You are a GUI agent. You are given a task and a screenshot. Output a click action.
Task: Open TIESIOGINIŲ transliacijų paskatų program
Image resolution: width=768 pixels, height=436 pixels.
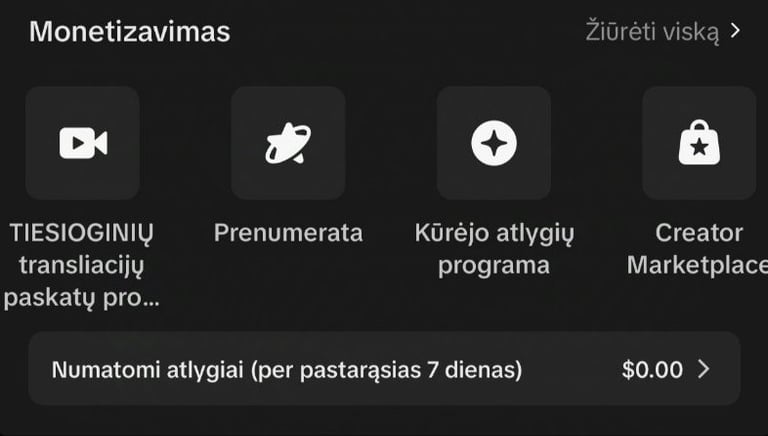click(82, 143)
